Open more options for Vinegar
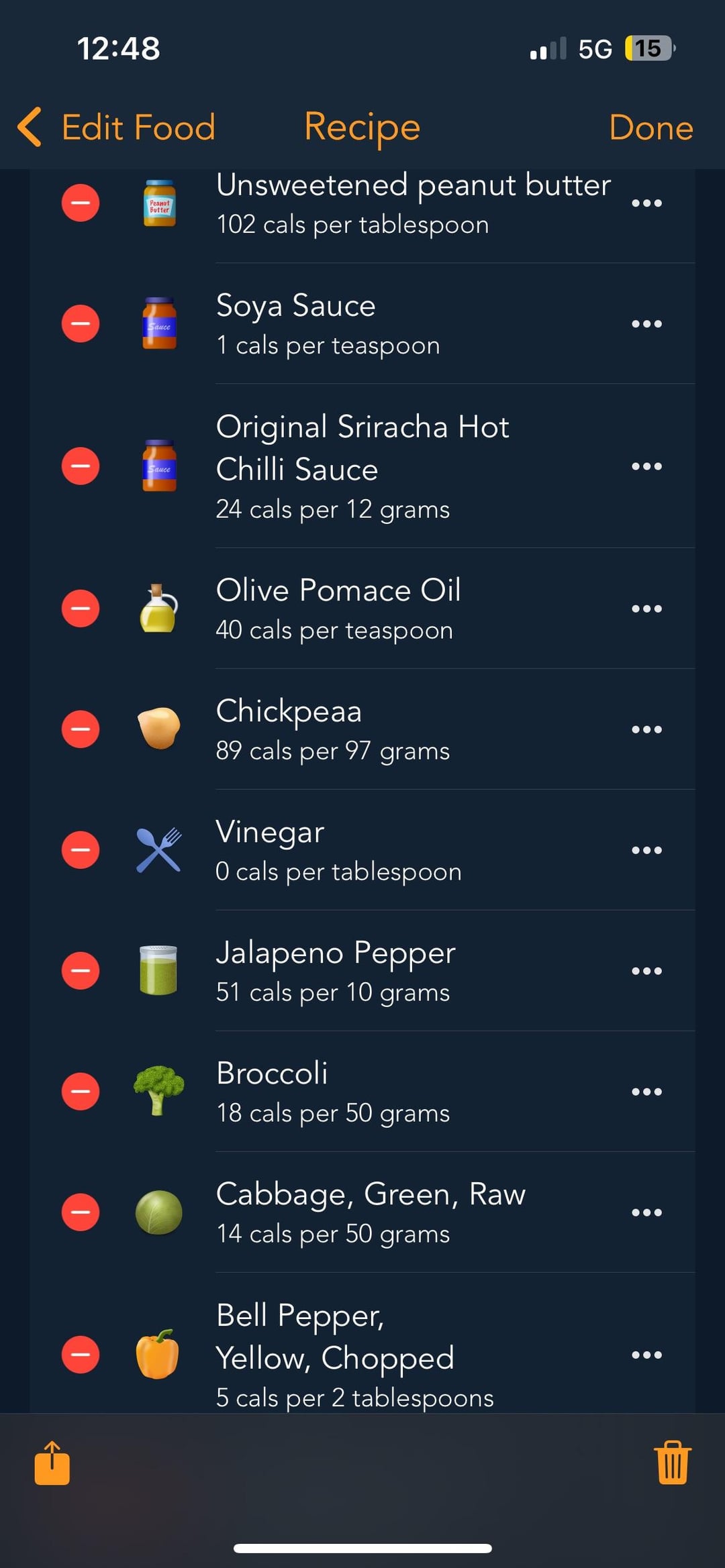725x1568 pixels. click(x=646, y=850)
